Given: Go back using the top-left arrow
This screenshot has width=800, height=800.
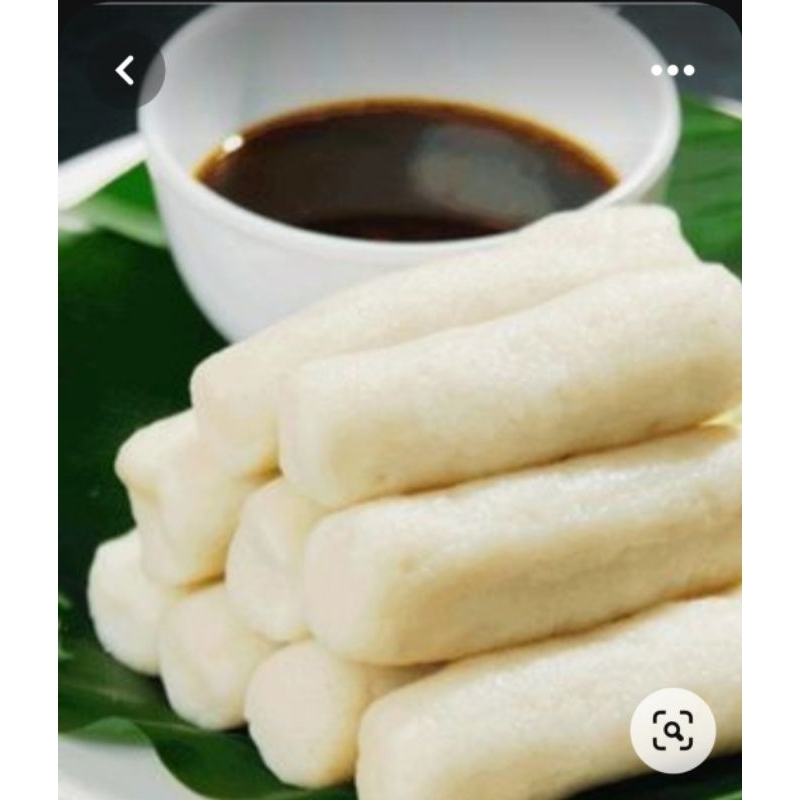Looking at the screenshot, I should pyautogui.click(x=125, y=70).
